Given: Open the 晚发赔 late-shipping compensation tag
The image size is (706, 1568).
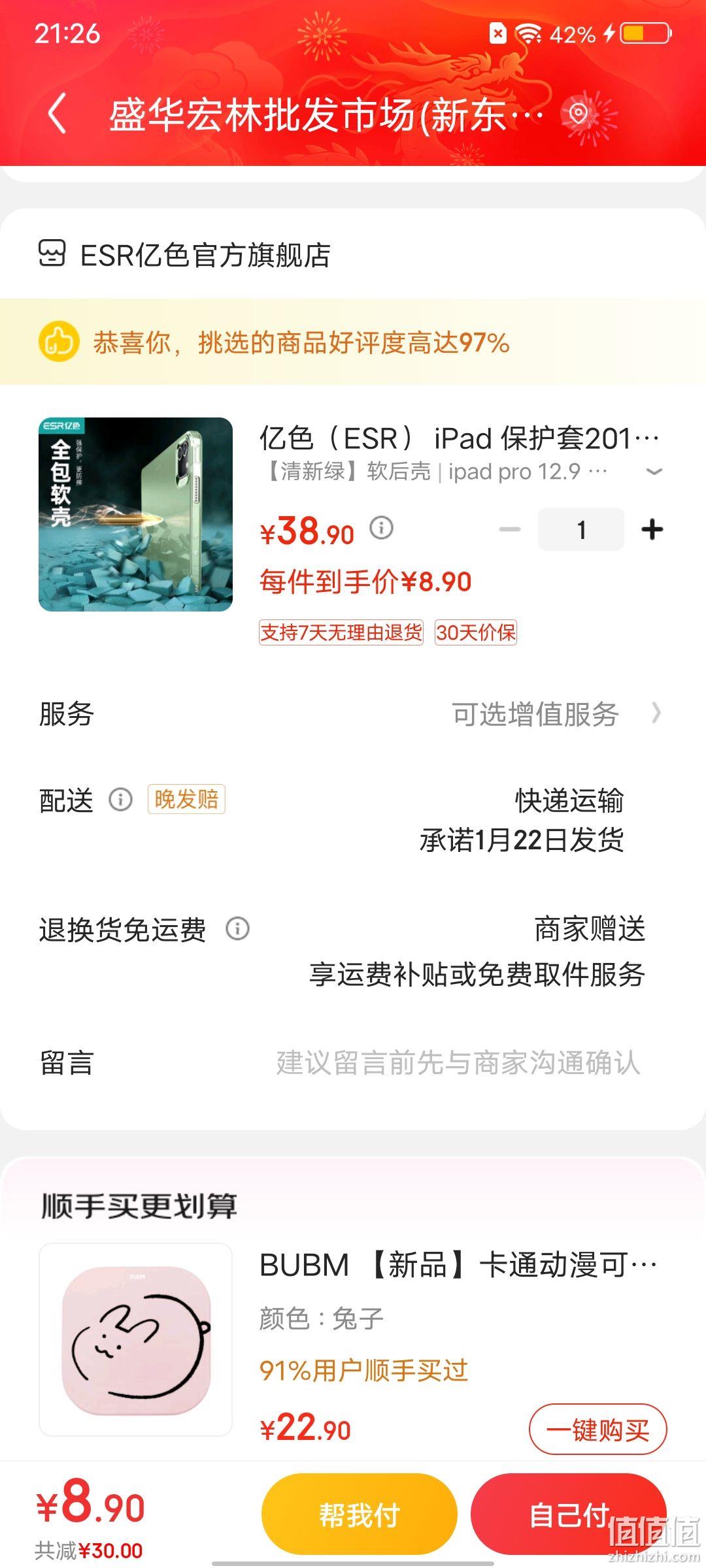Looking at the screenshot, I should pos(186,799).
